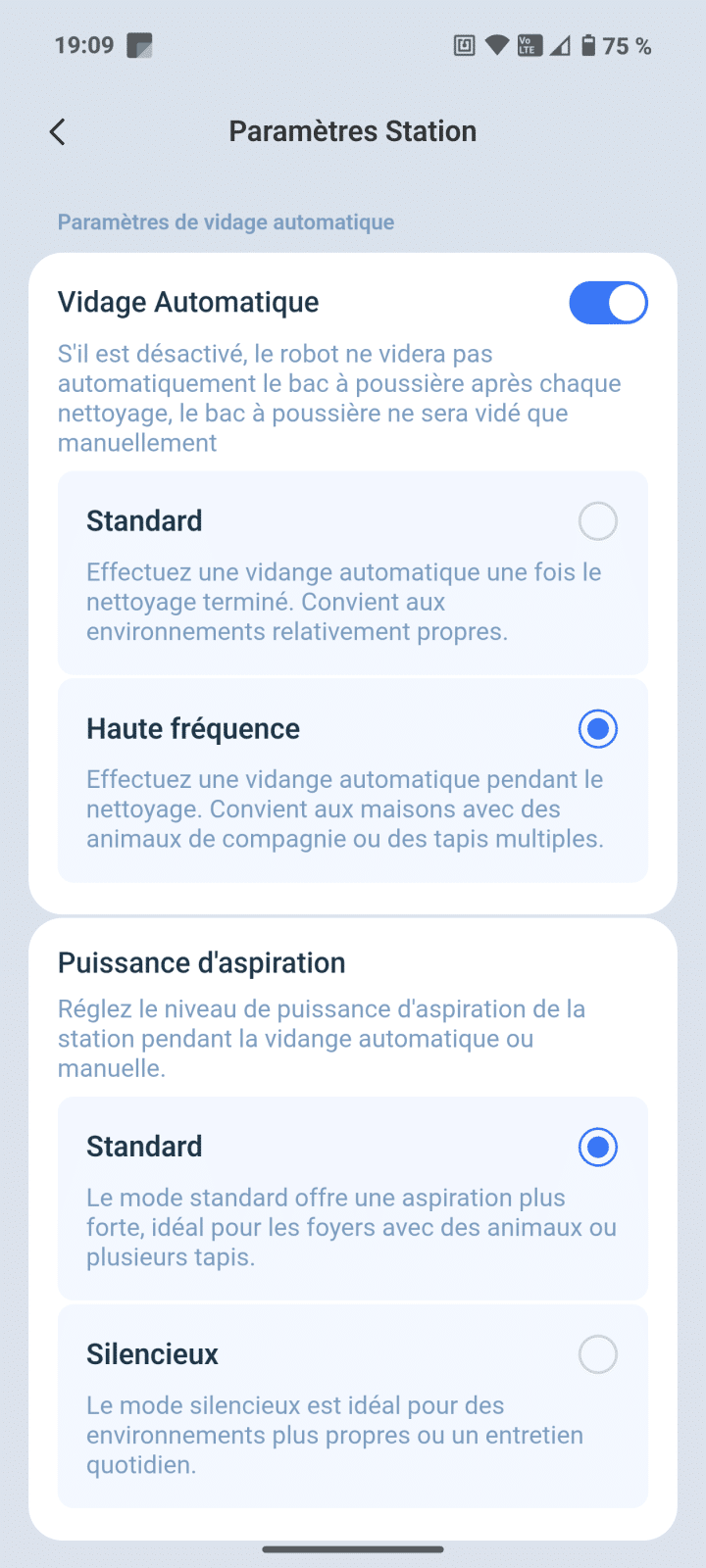Disable the Vidage Automatique toggle

[x=608, y=302]
